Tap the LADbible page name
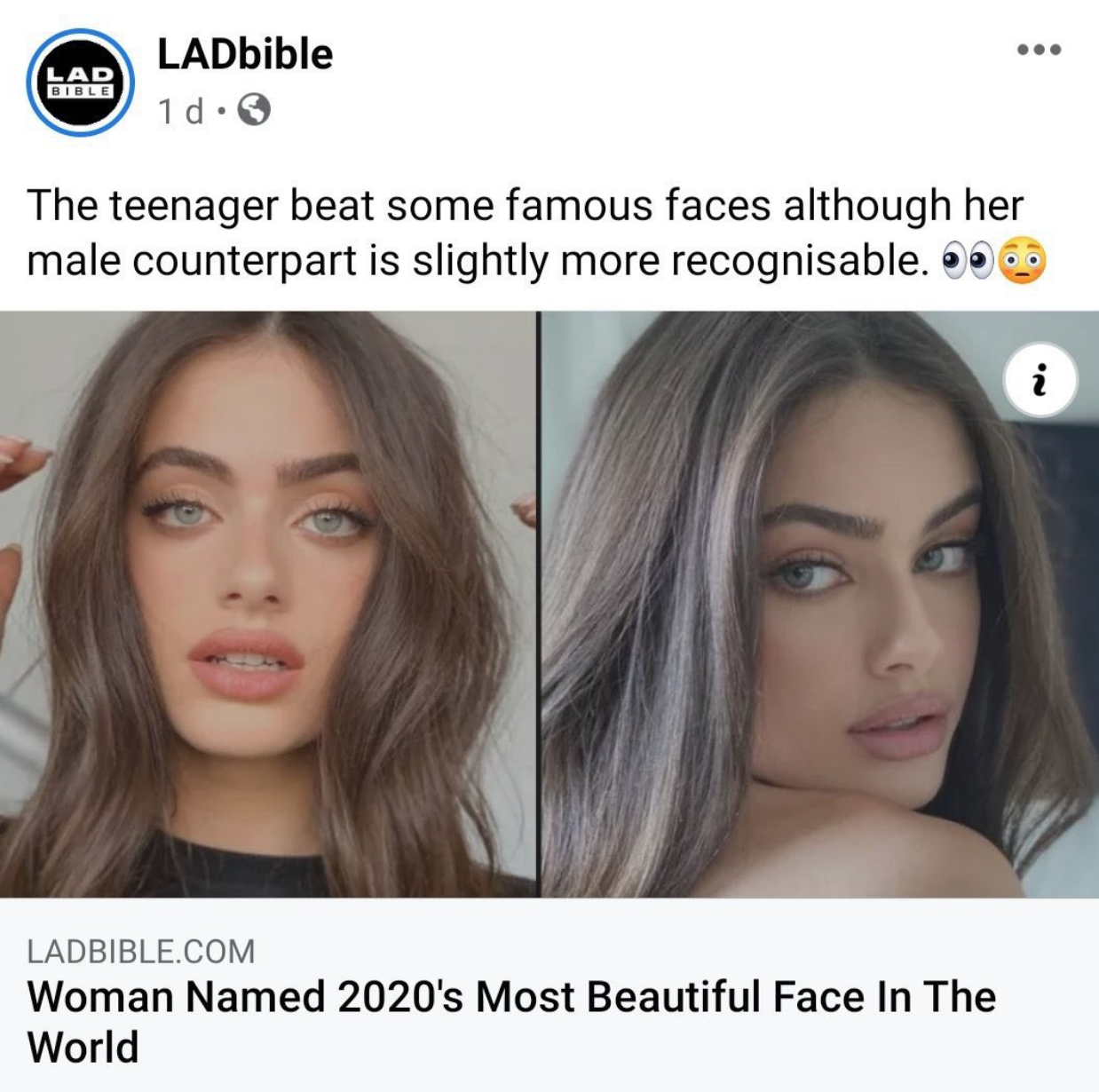The width and height of the screenshot is (1099, 1092). 245,55
